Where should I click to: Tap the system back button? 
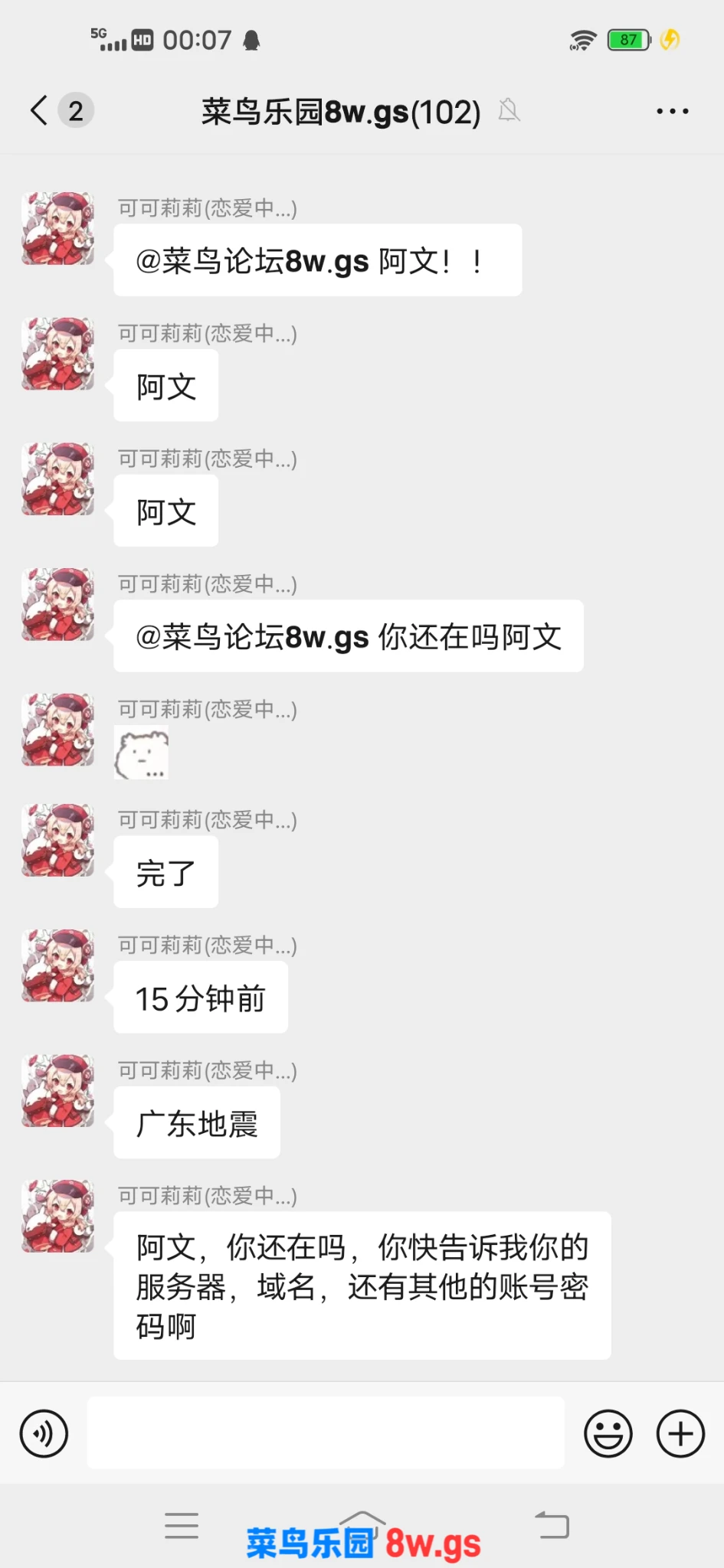pos(552,1525)
